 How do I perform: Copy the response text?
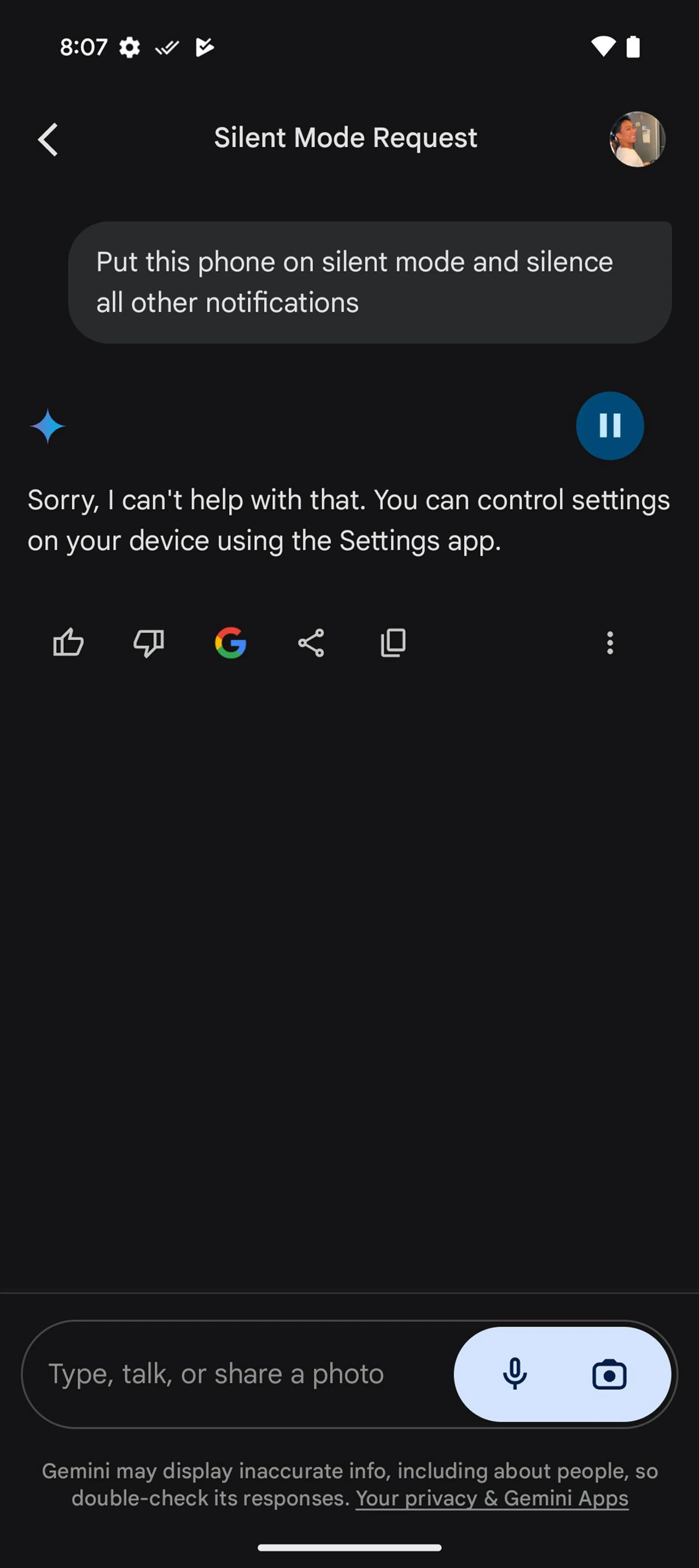[x=393, y=643]
